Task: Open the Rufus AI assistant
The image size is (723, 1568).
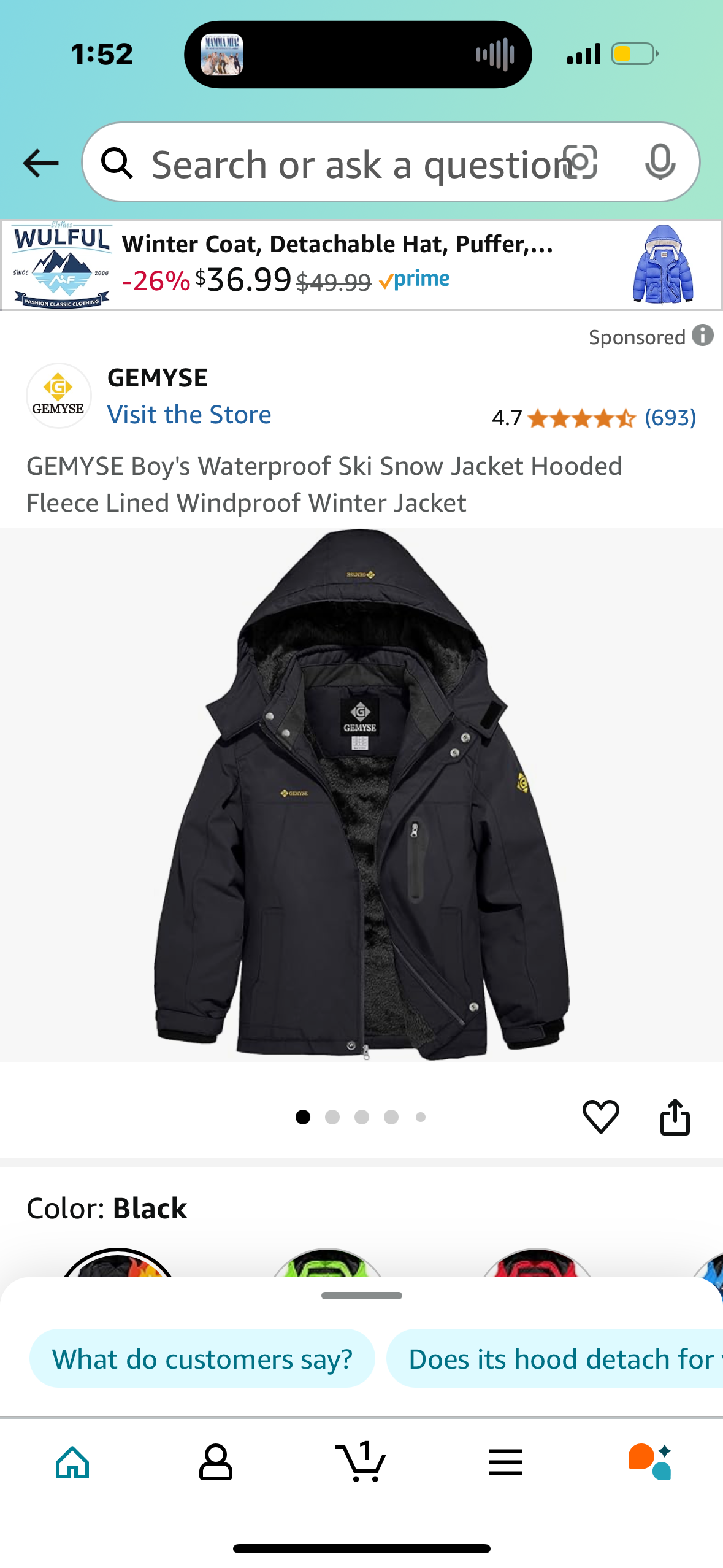Action: (650, 1462)
